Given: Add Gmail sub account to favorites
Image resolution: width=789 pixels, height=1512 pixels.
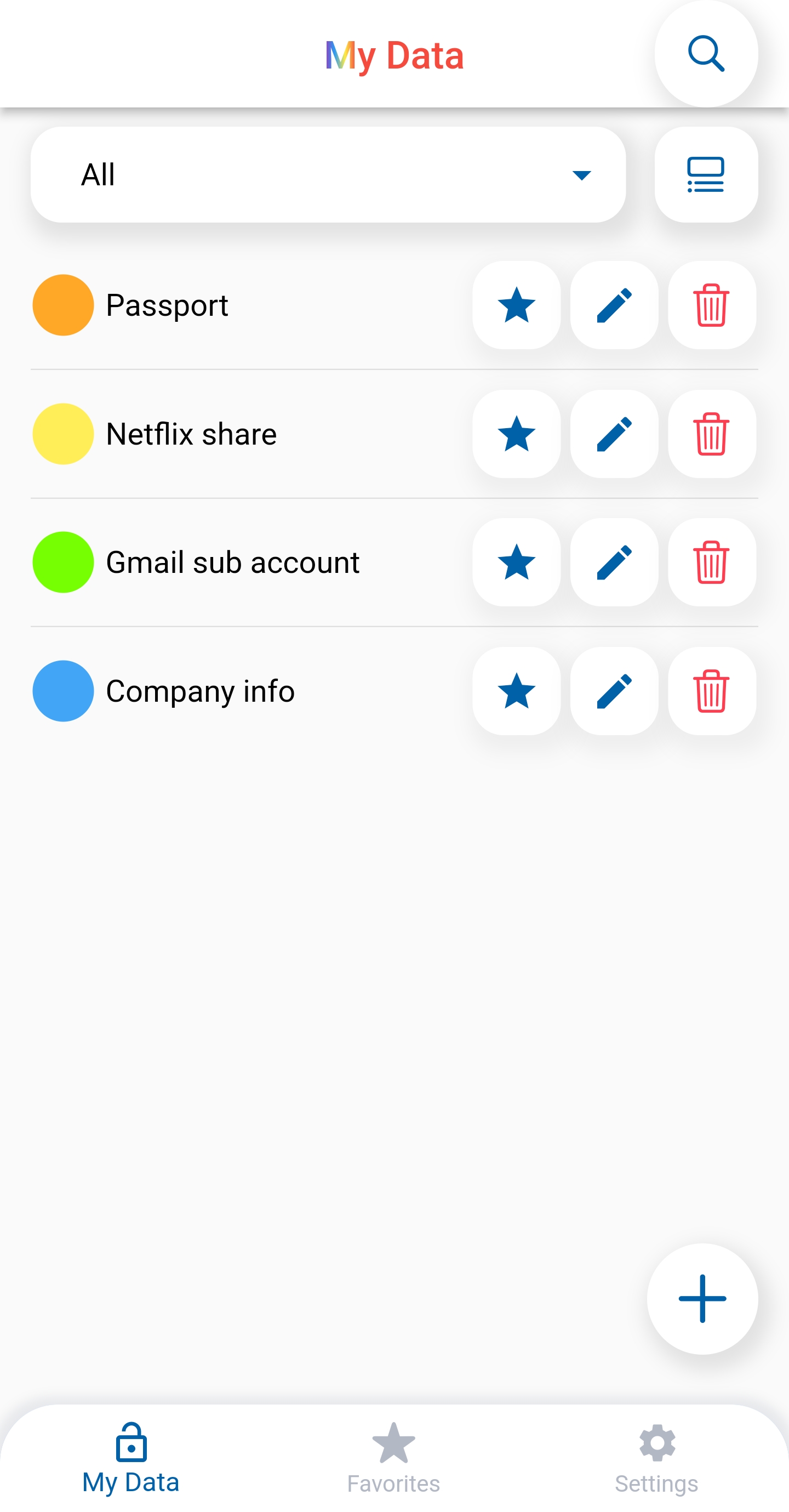Looking at the screenshot, I should click(x=516, y=562).
